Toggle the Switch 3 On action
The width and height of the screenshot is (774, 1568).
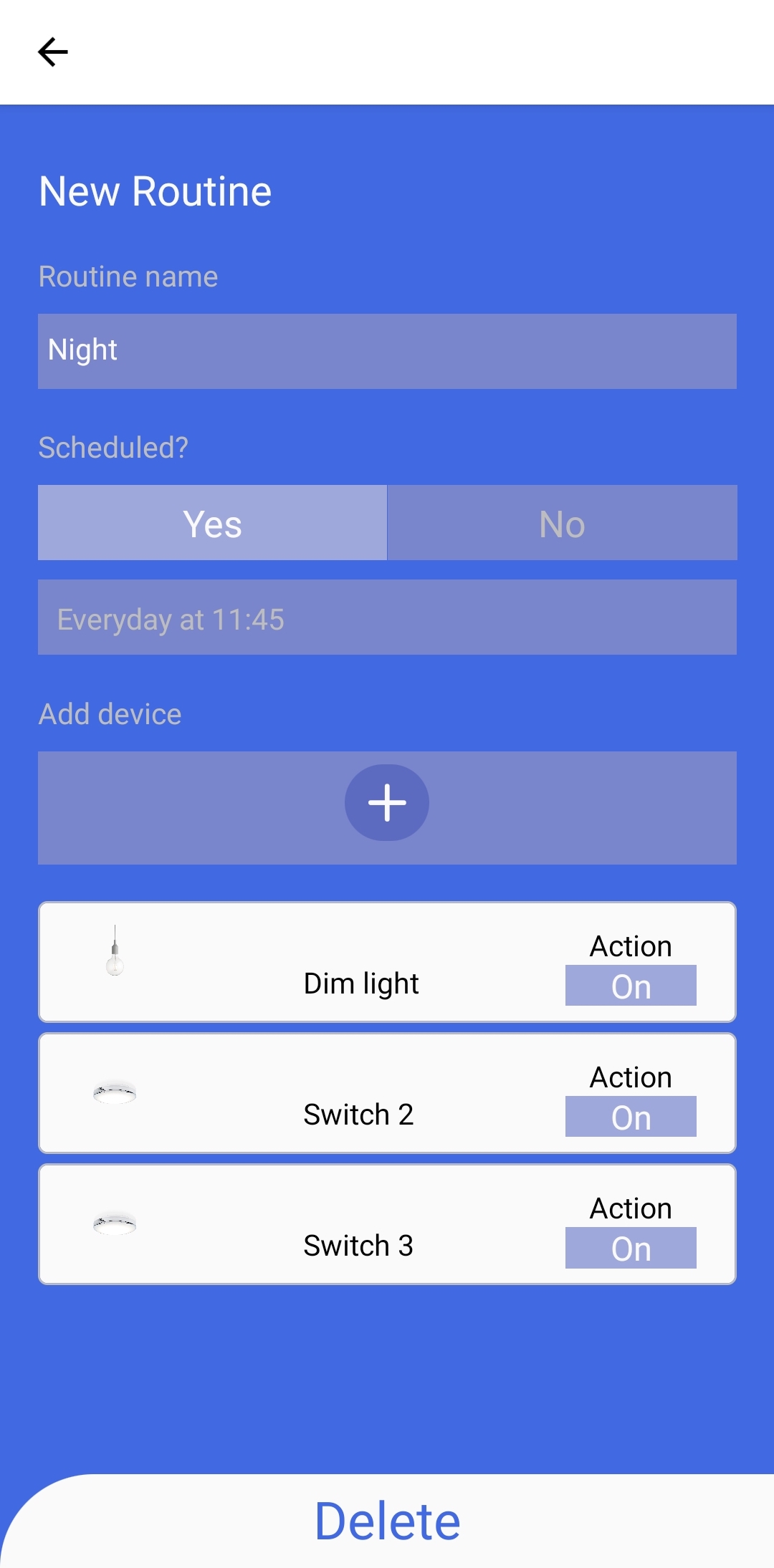(631, 1248)
